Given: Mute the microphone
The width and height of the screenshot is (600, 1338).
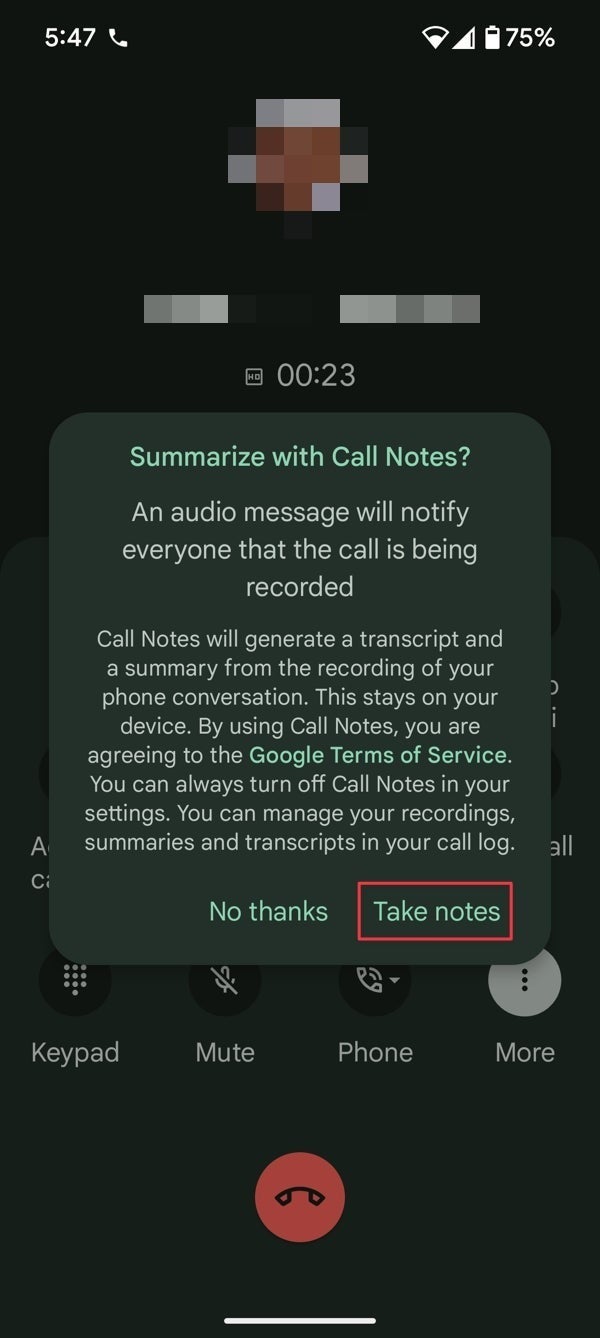Looking at the screenshot, I should point(225,980).
